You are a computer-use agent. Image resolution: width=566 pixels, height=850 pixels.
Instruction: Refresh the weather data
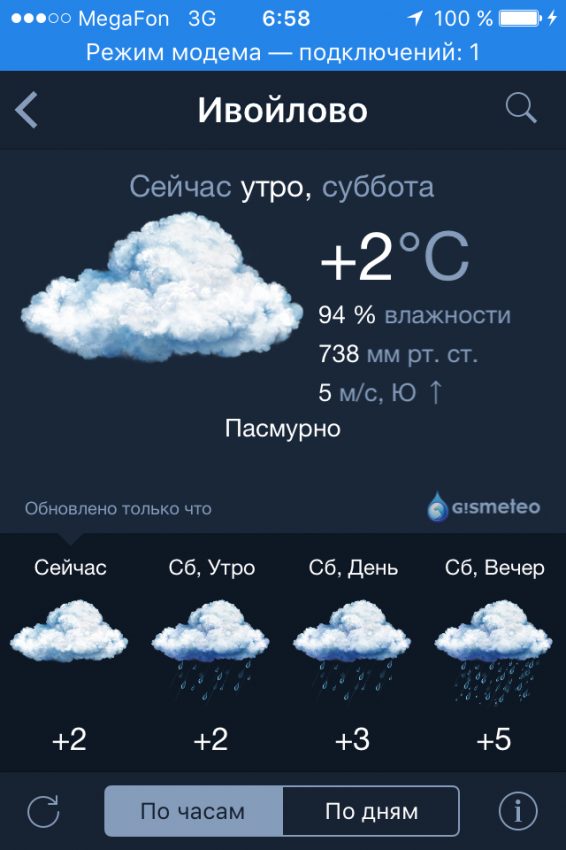pyautogui.click(x=43, y=812)
